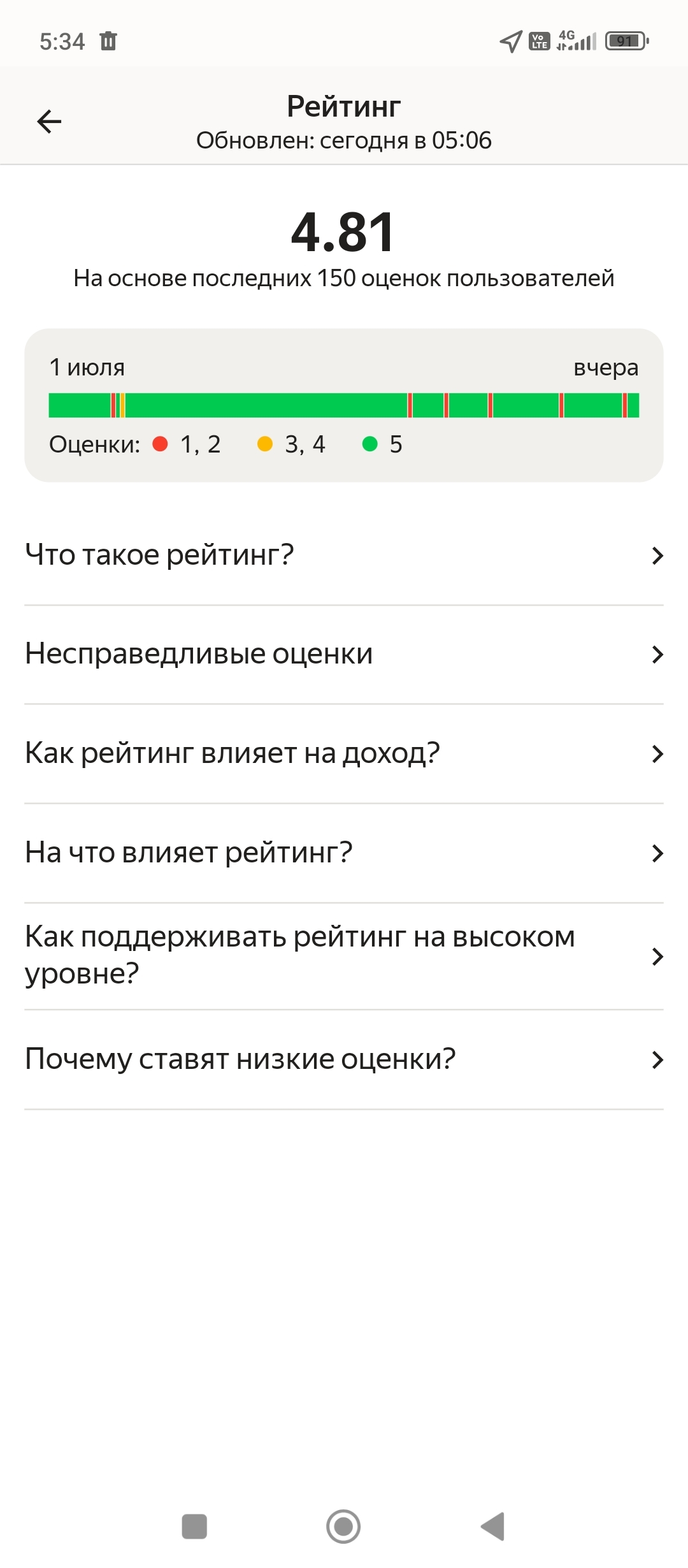Open recent apps via square button

pyautogui.click(x=194, y=1527)
